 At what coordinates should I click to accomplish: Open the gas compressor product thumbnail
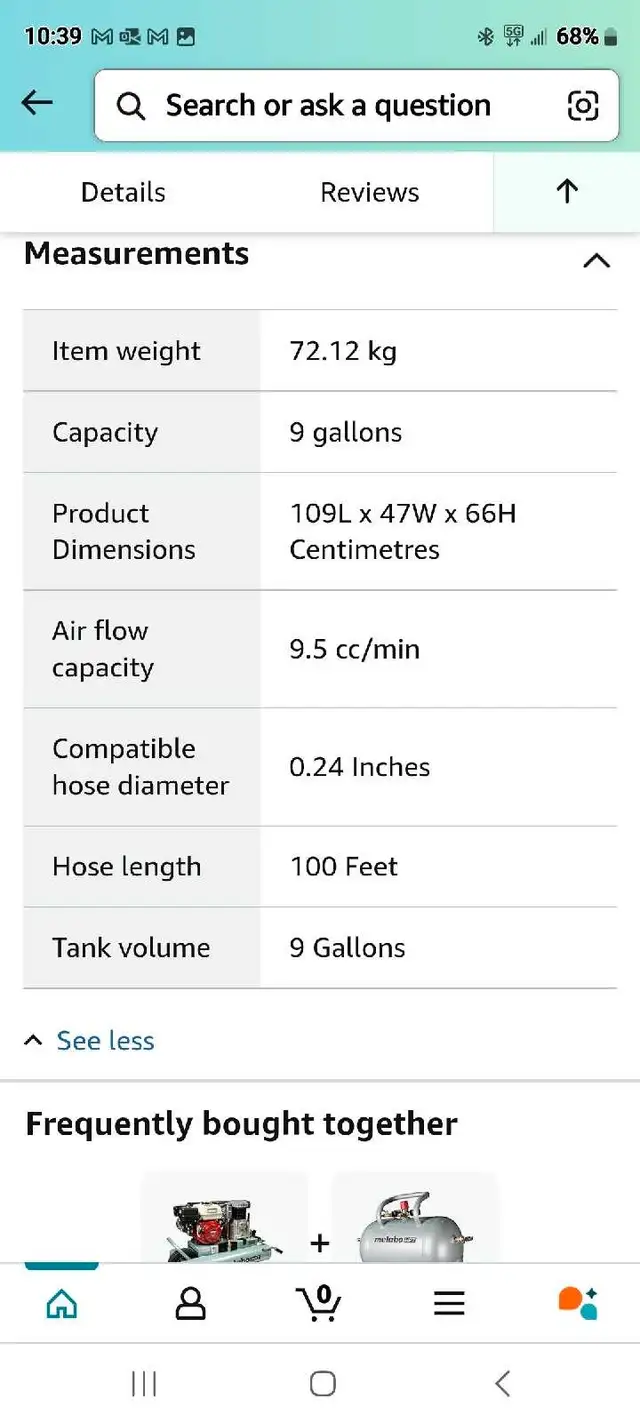(225, 1220)
